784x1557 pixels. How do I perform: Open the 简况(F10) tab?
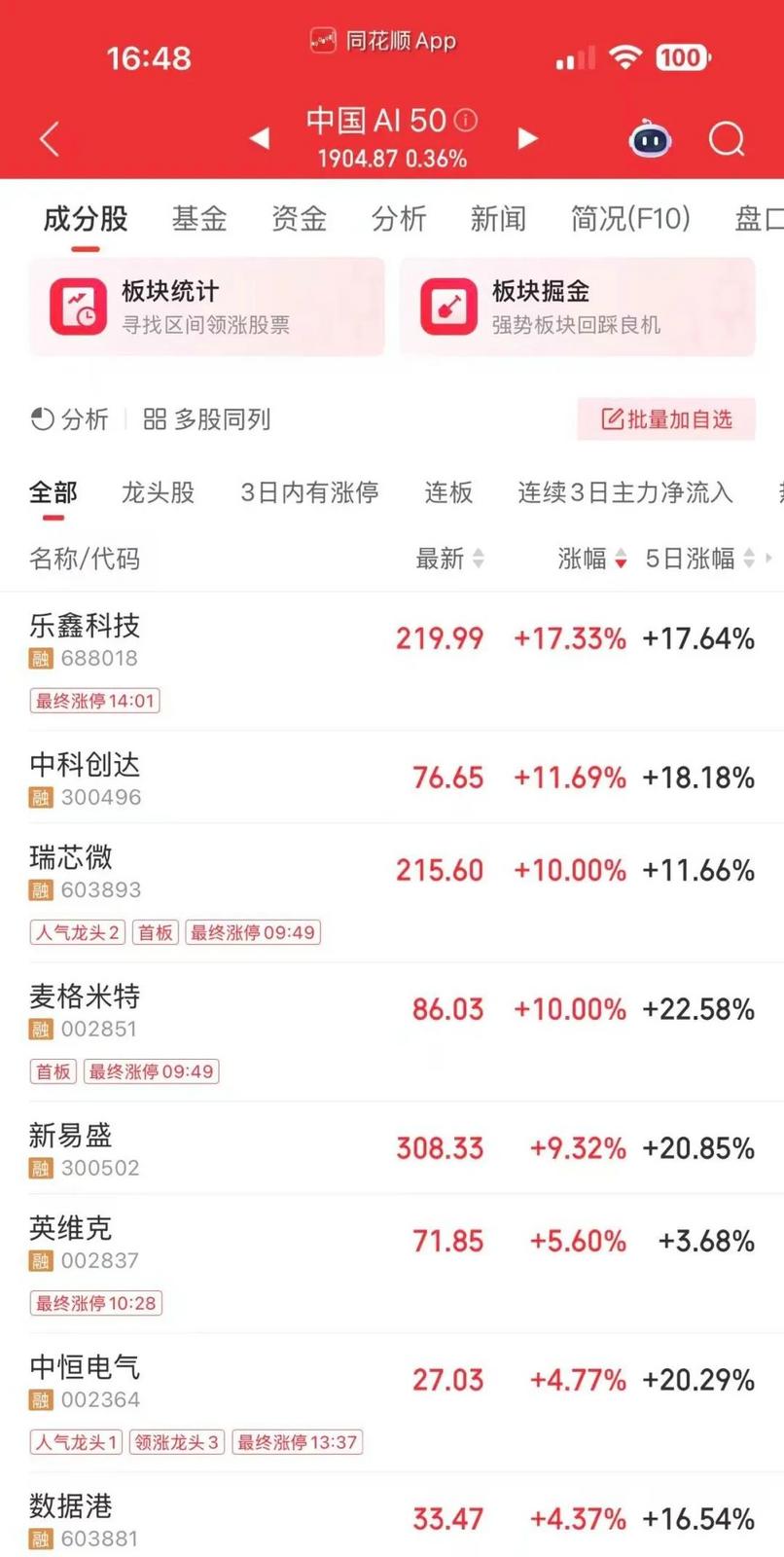(x=630, y=218)
